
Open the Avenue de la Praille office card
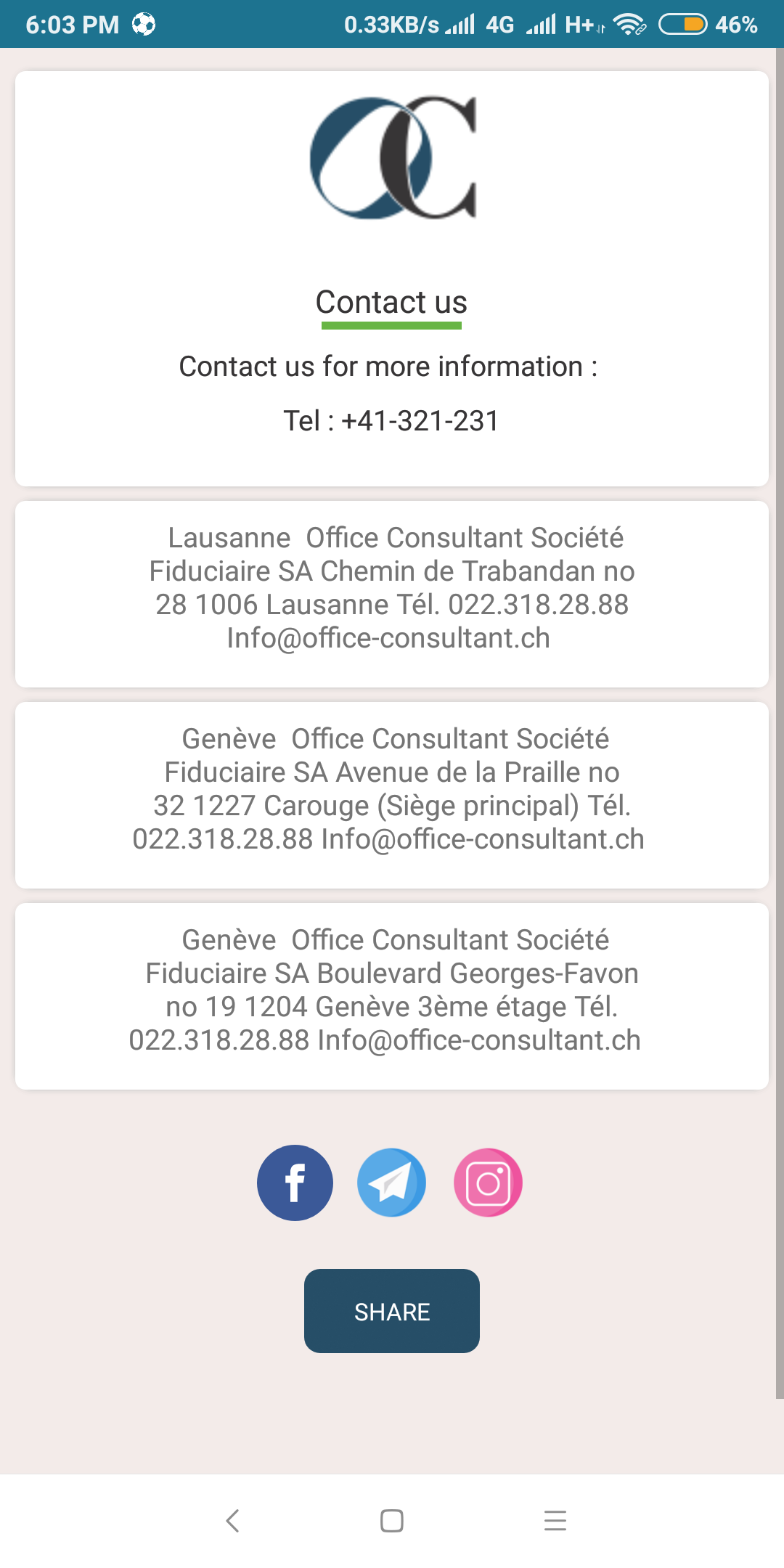click(392, 795)
